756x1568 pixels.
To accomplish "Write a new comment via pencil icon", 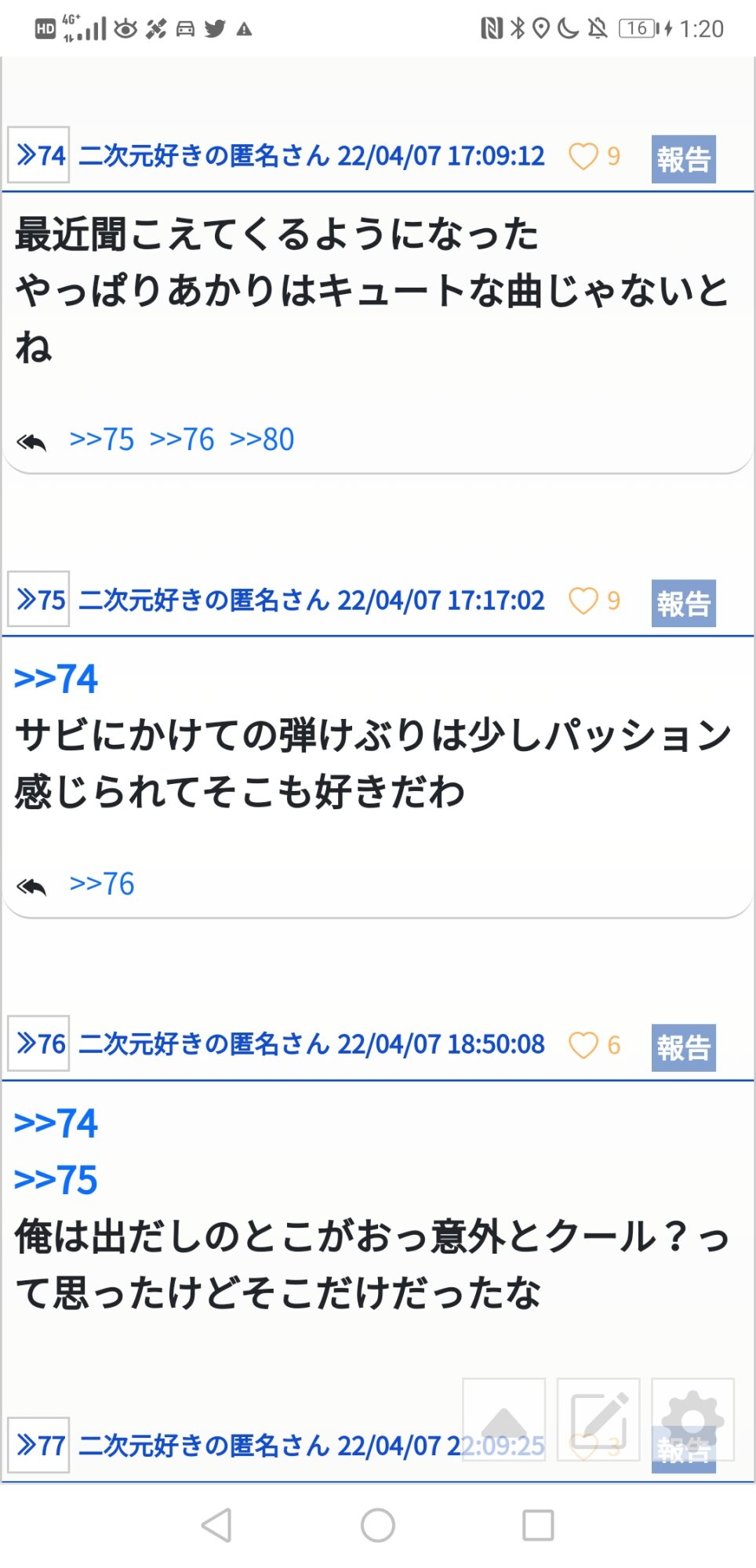I will (598, 1420).
